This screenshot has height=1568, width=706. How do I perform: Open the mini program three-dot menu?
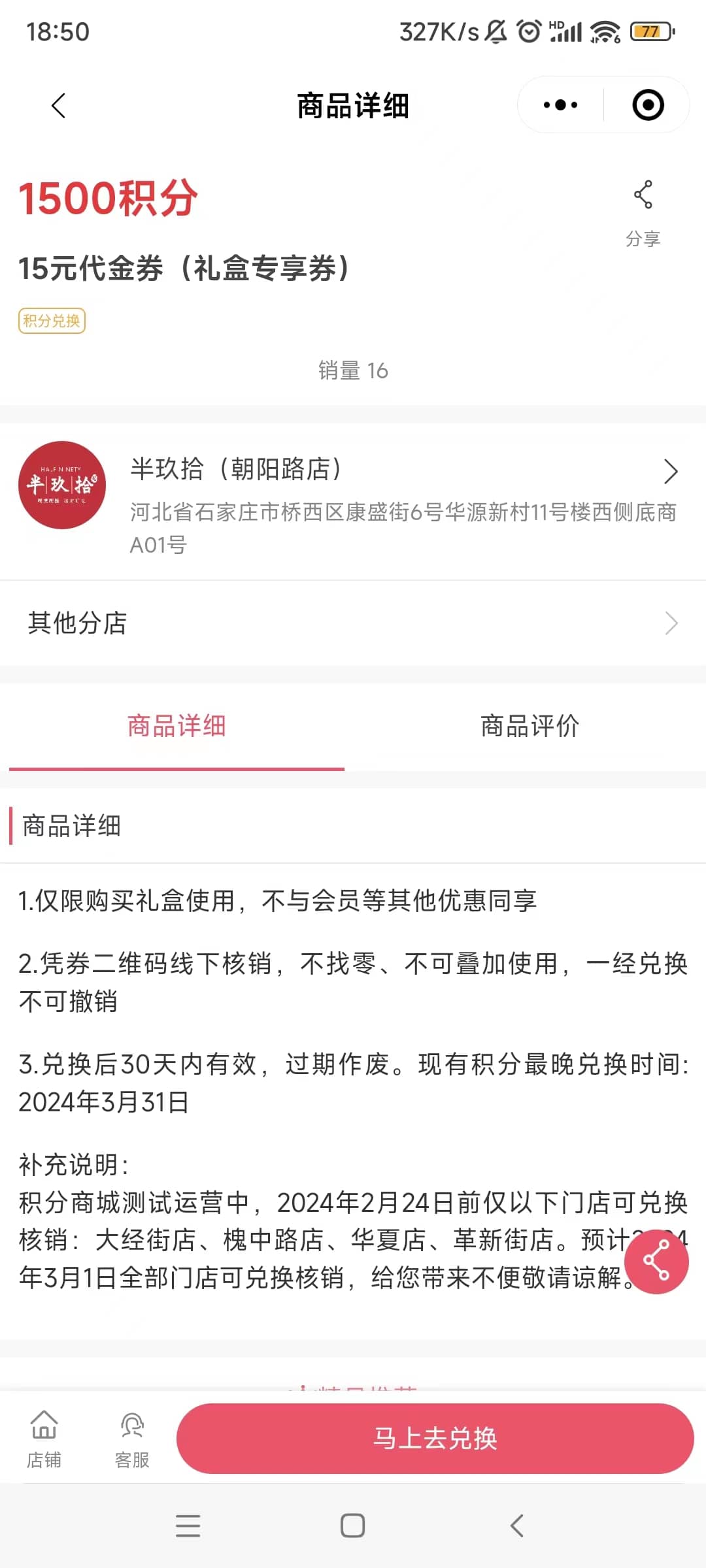(560, 105)
